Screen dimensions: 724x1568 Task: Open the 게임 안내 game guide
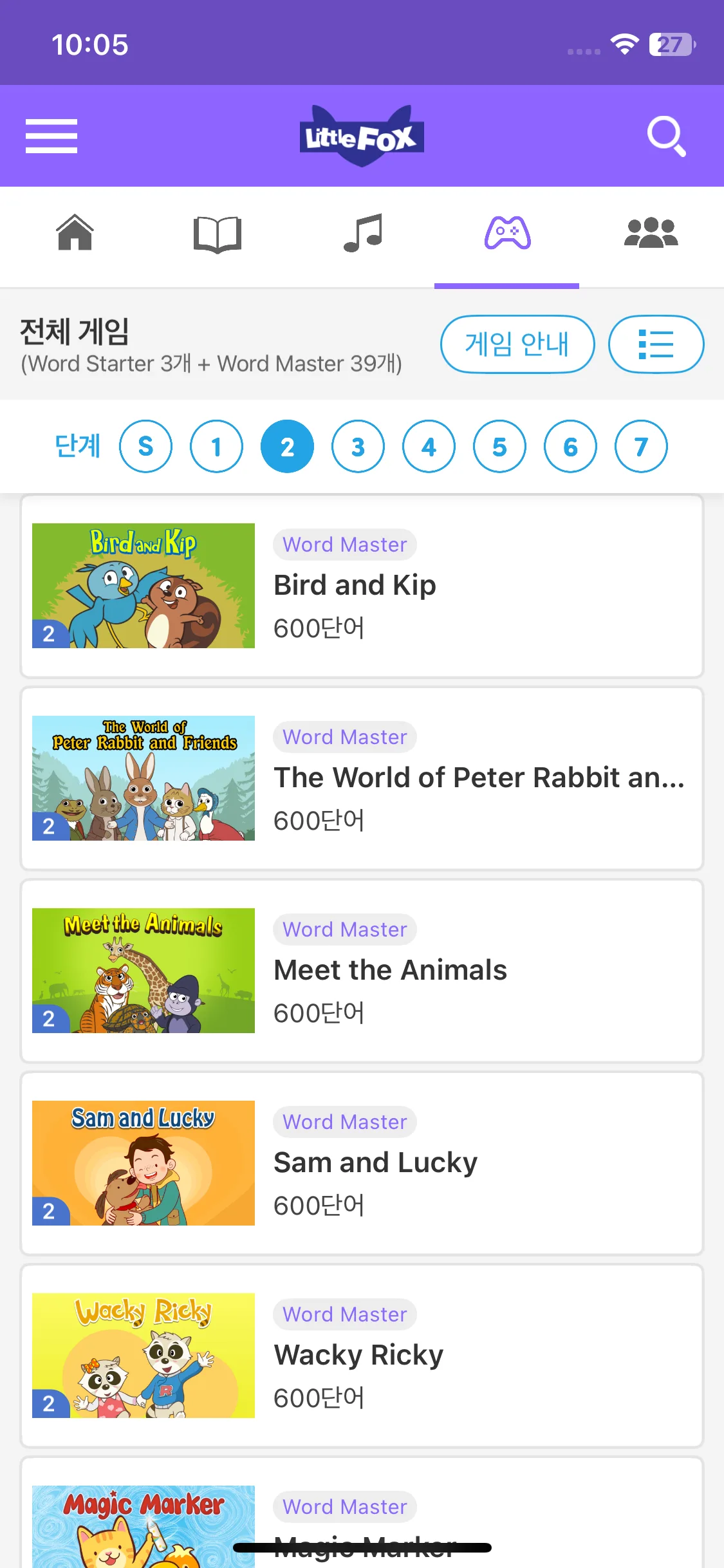[517, 344]
